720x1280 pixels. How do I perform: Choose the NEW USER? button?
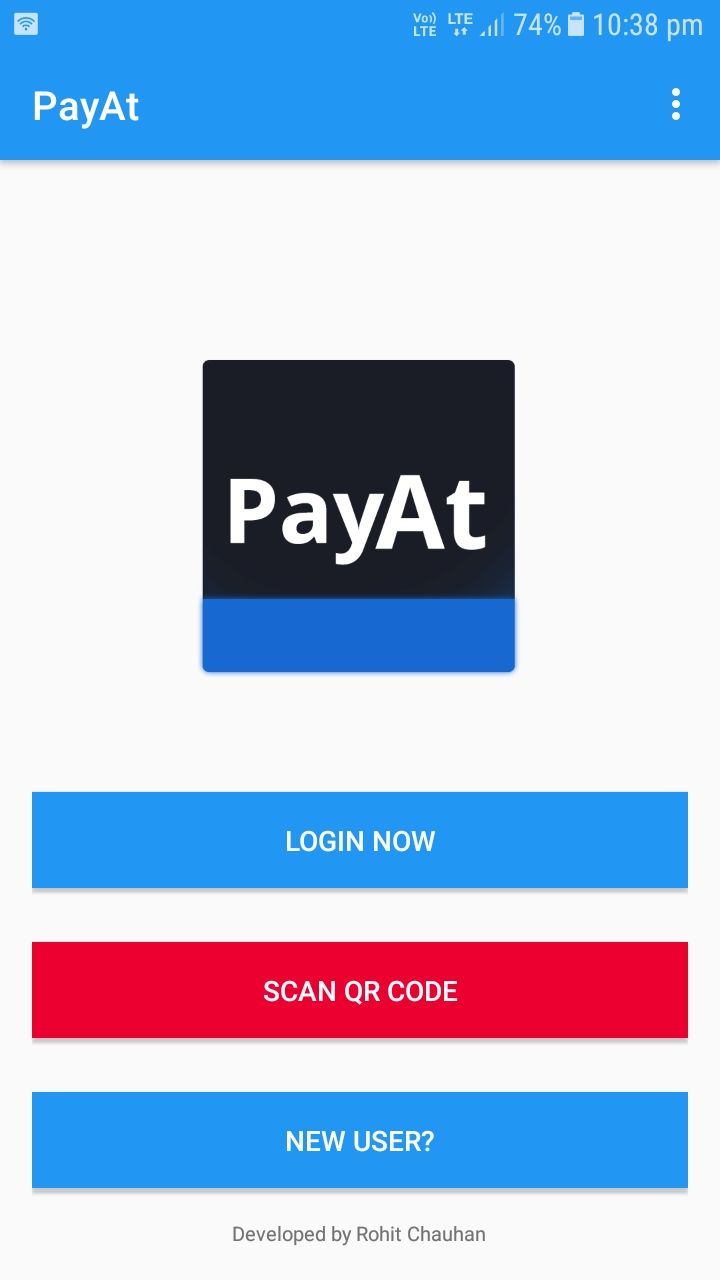tap(360, 1140)
